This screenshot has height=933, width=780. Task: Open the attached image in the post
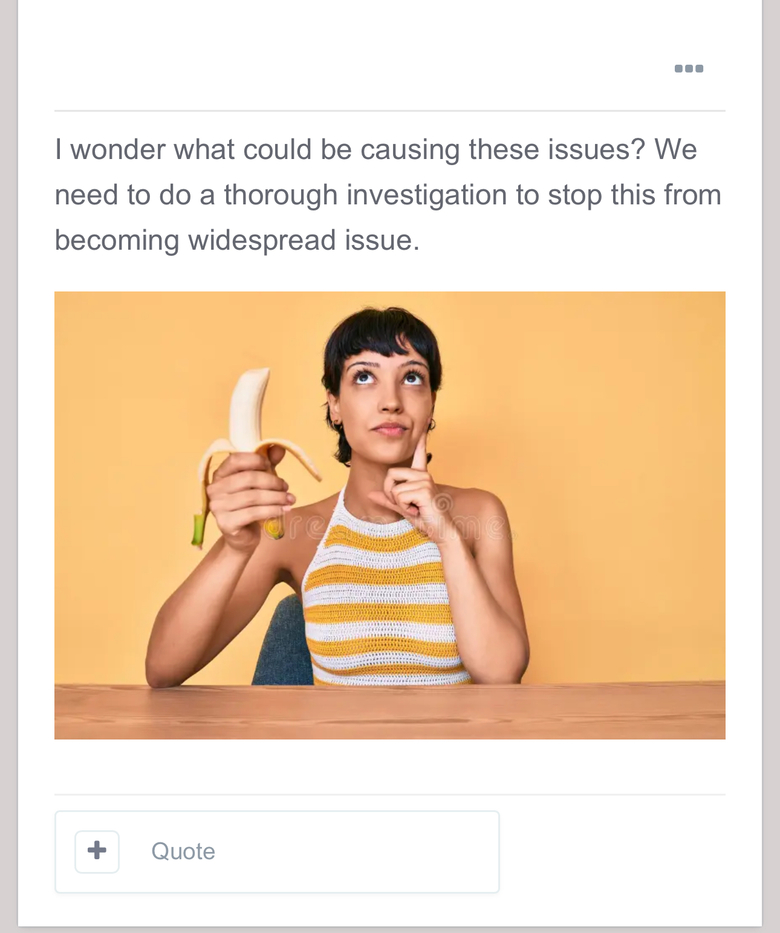390,515
